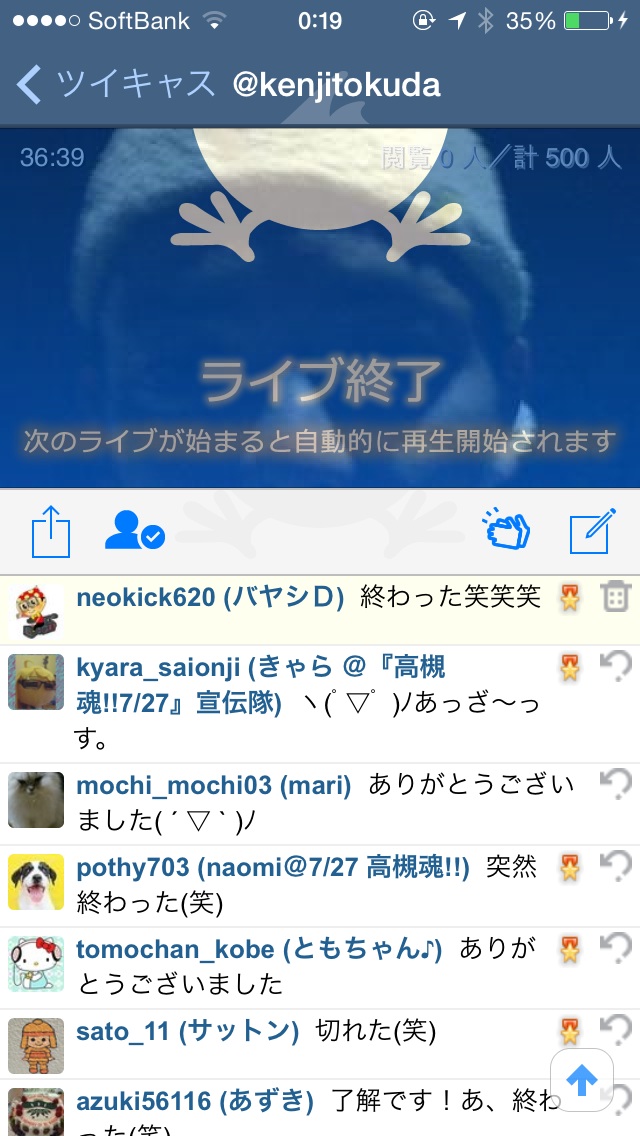Jump to top with the blue arrow button
Image resolution: width=640 pixels, height=1136 pixels.
582,1080
